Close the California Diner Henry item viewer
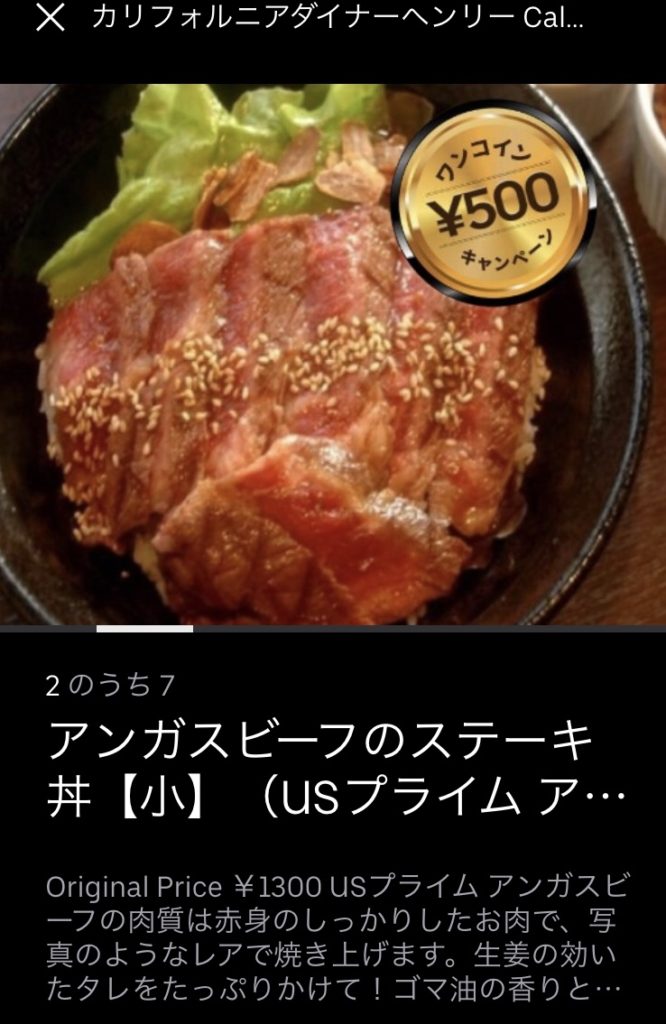The image size is (666, 1024). click(x=50, y=17)
